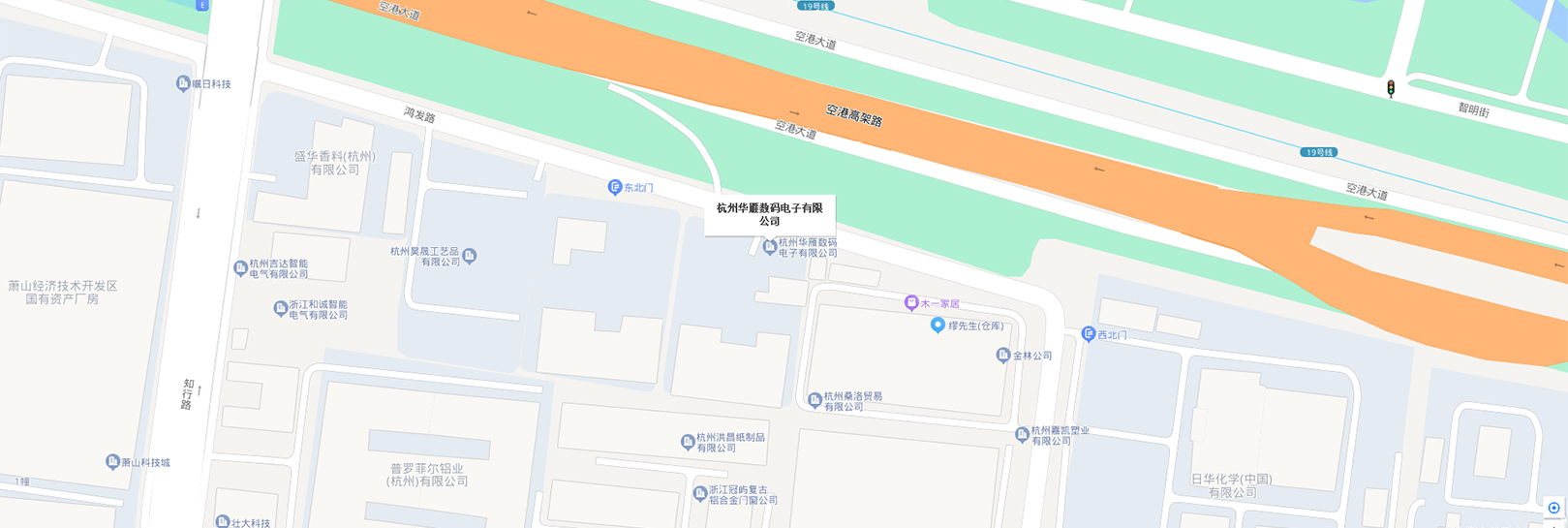Open the 杭州华雁数码电子有限公司 info label
The width and height of the screenshot is (1568, 528).
pyautogui.click(x=769, y=214)
